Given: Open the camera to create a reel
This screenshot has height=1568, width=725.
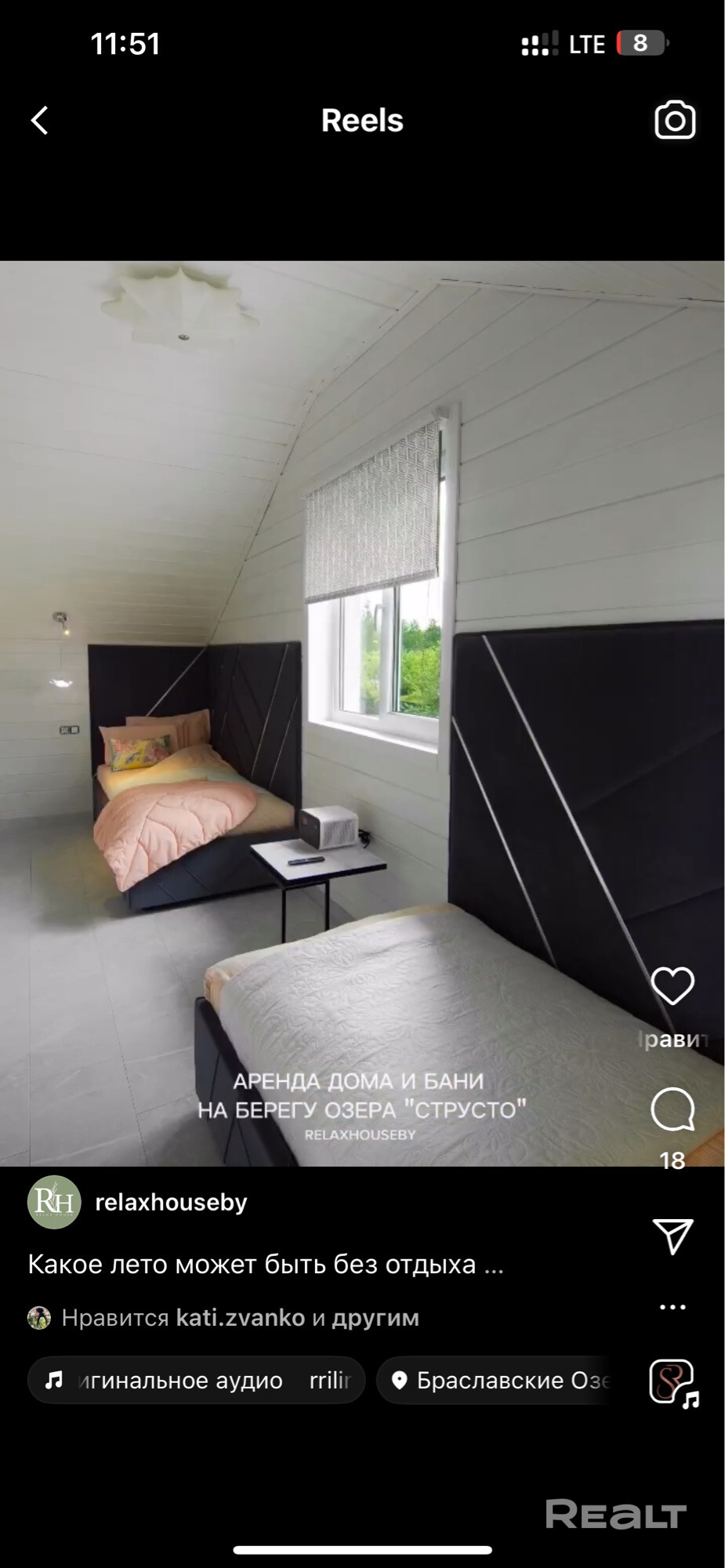Looking at the screenshot, I should pos(674,121).
